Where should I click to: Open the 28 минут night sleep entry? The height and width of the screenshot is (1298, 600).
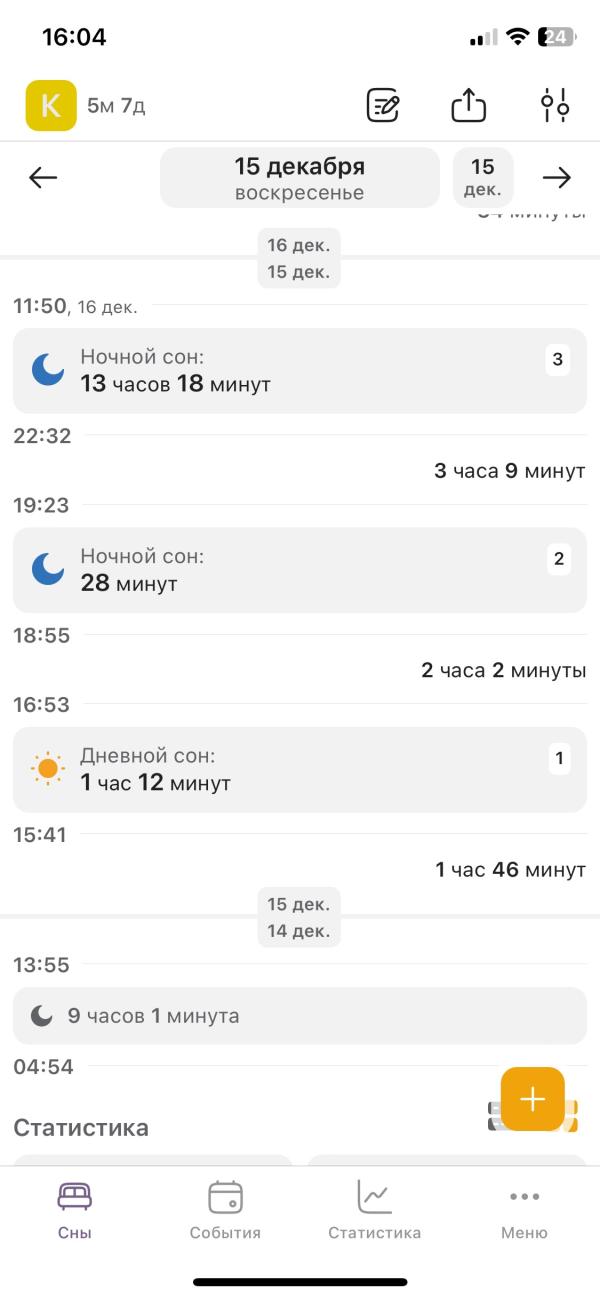(299, 570)
